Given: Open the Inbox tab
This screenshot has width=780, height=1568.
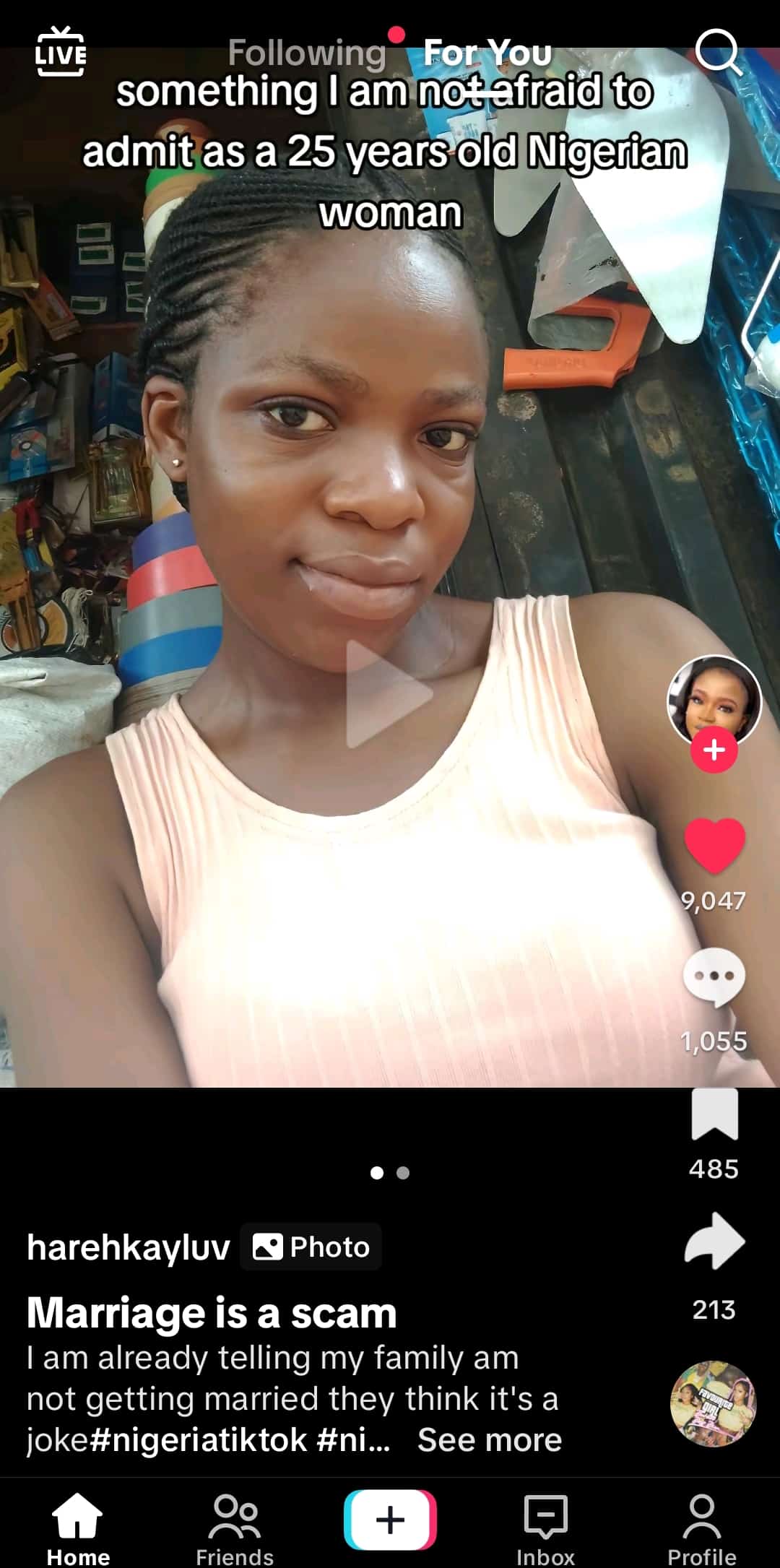Looking at the screenshot, I should (x=545, y=1525).
